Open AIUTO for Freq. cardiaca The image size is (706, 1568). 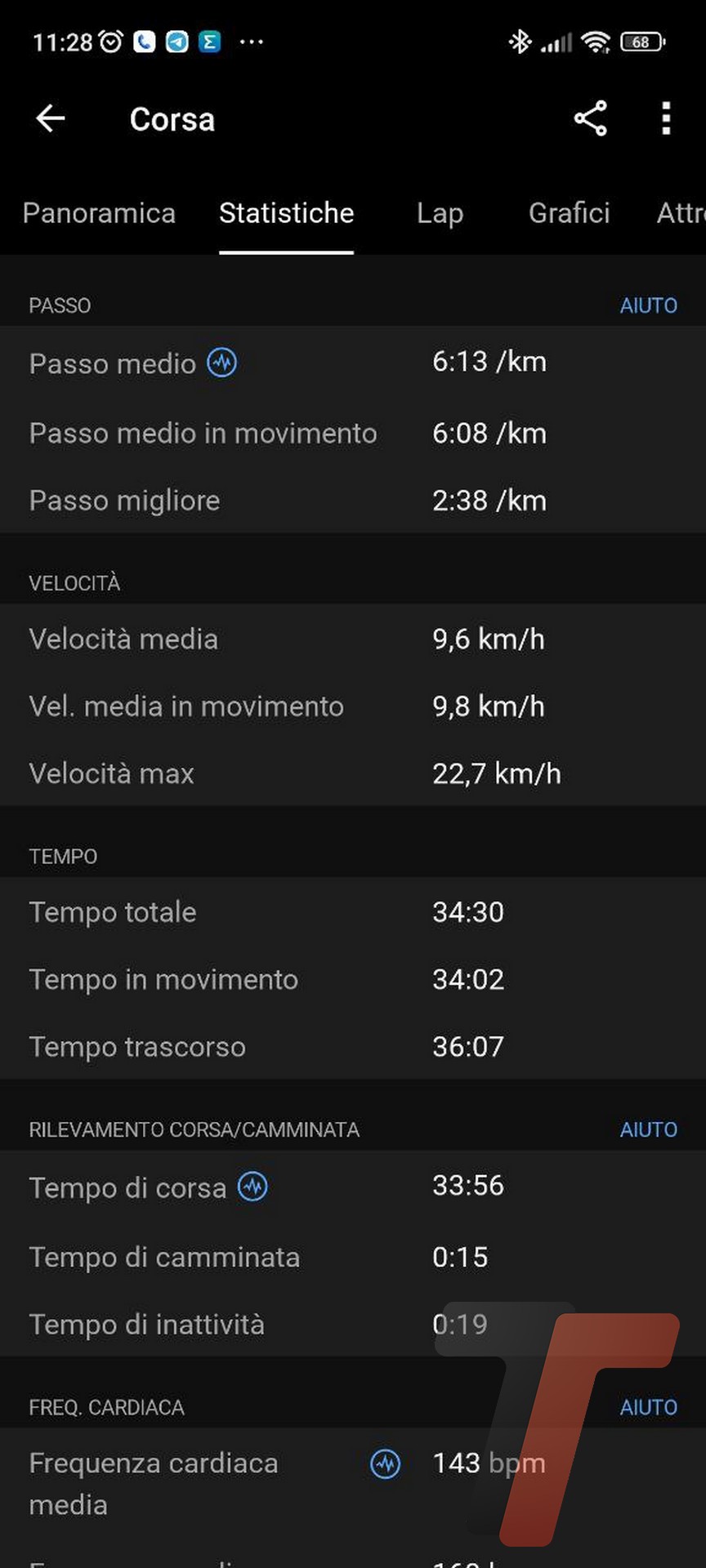coord(648,1407)
